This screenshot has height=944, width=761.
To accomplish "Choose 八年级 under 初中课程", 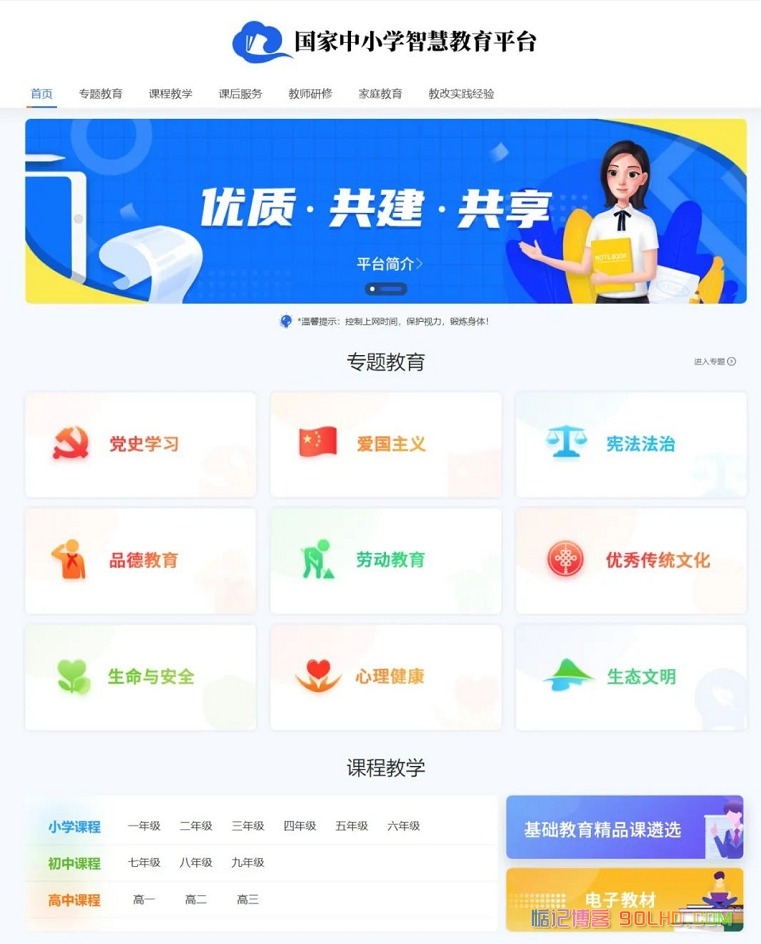I will (196, 862).
